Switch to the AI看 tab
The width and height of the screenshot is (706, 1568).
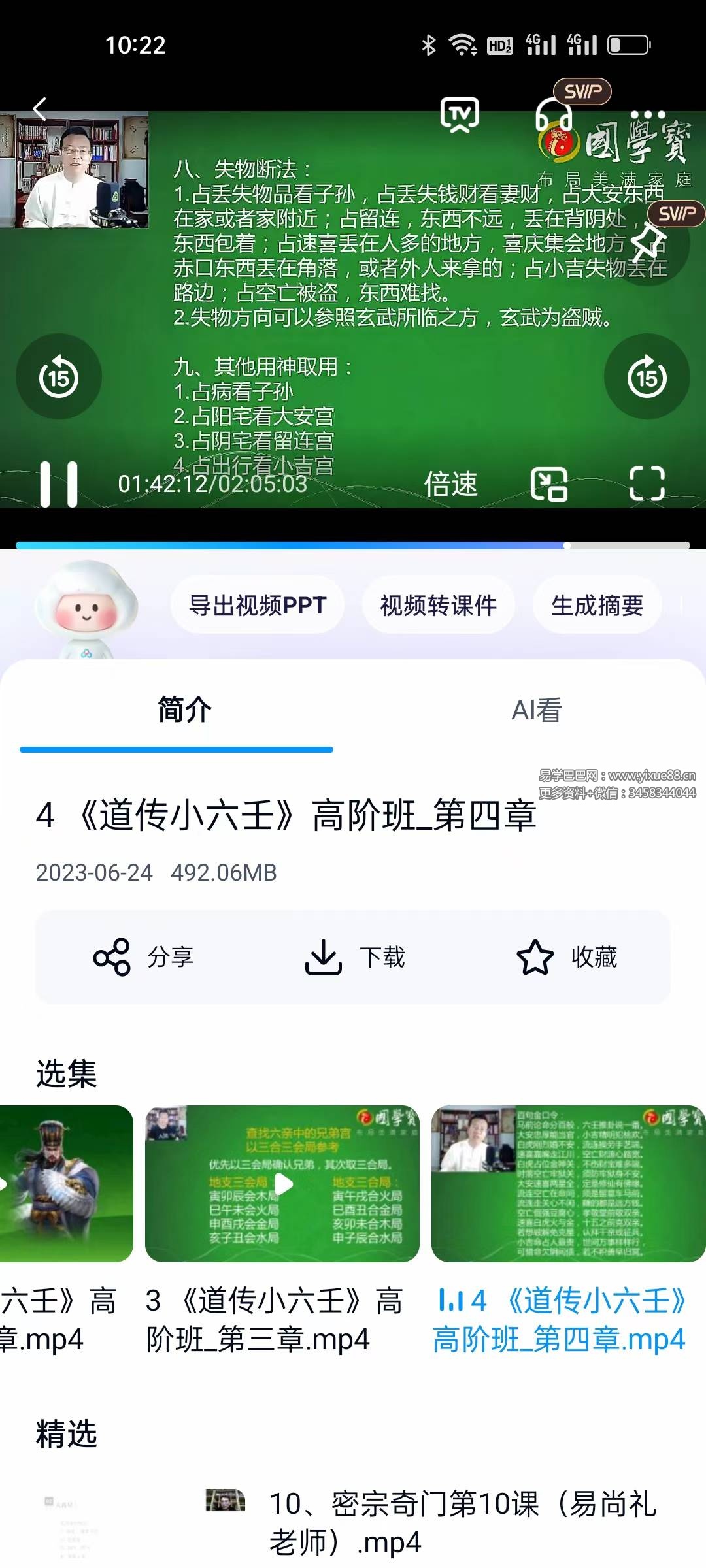pos(536,710)
